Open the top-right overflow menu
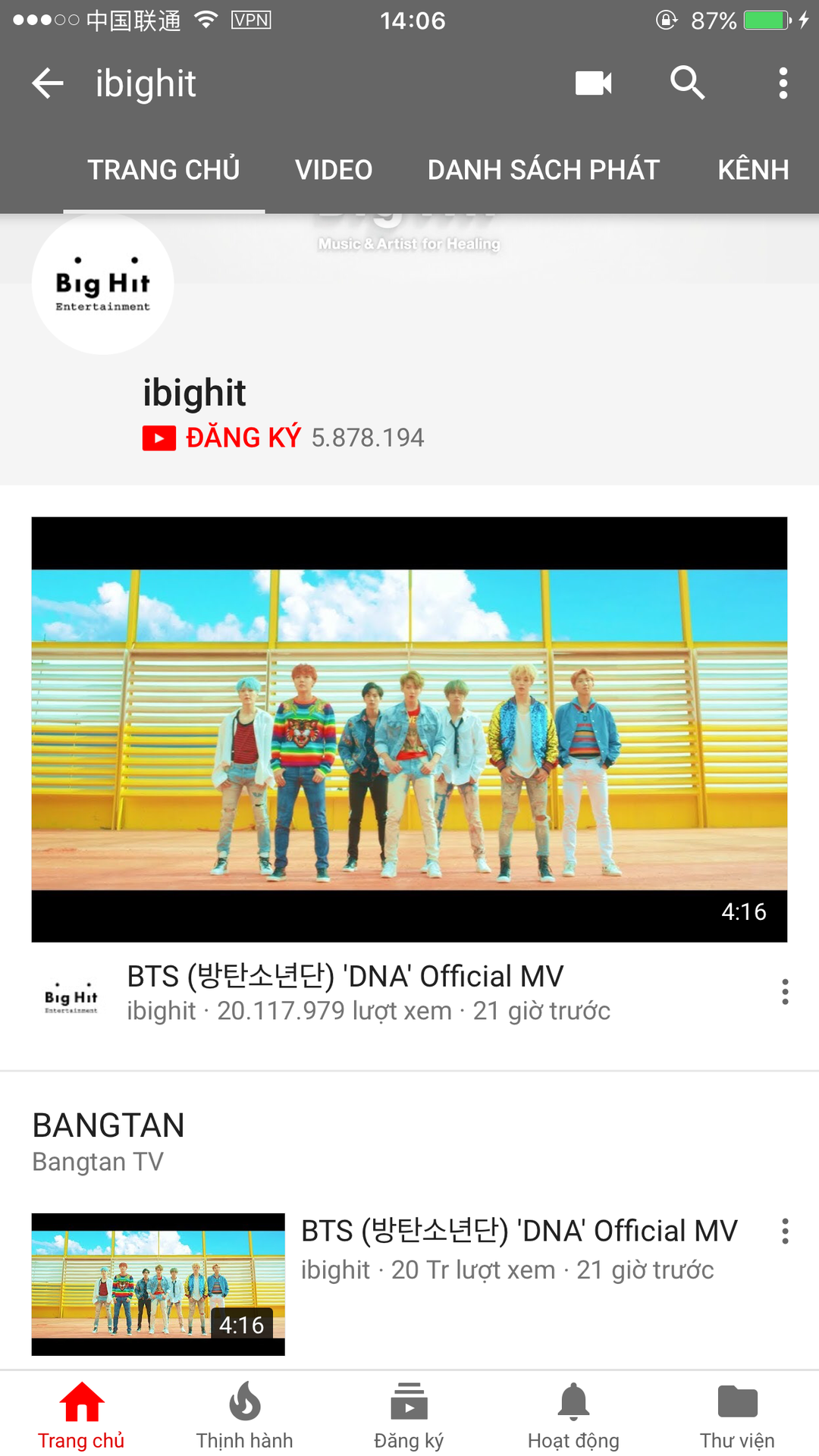Image resolution: width=819 pixels, height=1456 pixels. (x=783, y=83)
